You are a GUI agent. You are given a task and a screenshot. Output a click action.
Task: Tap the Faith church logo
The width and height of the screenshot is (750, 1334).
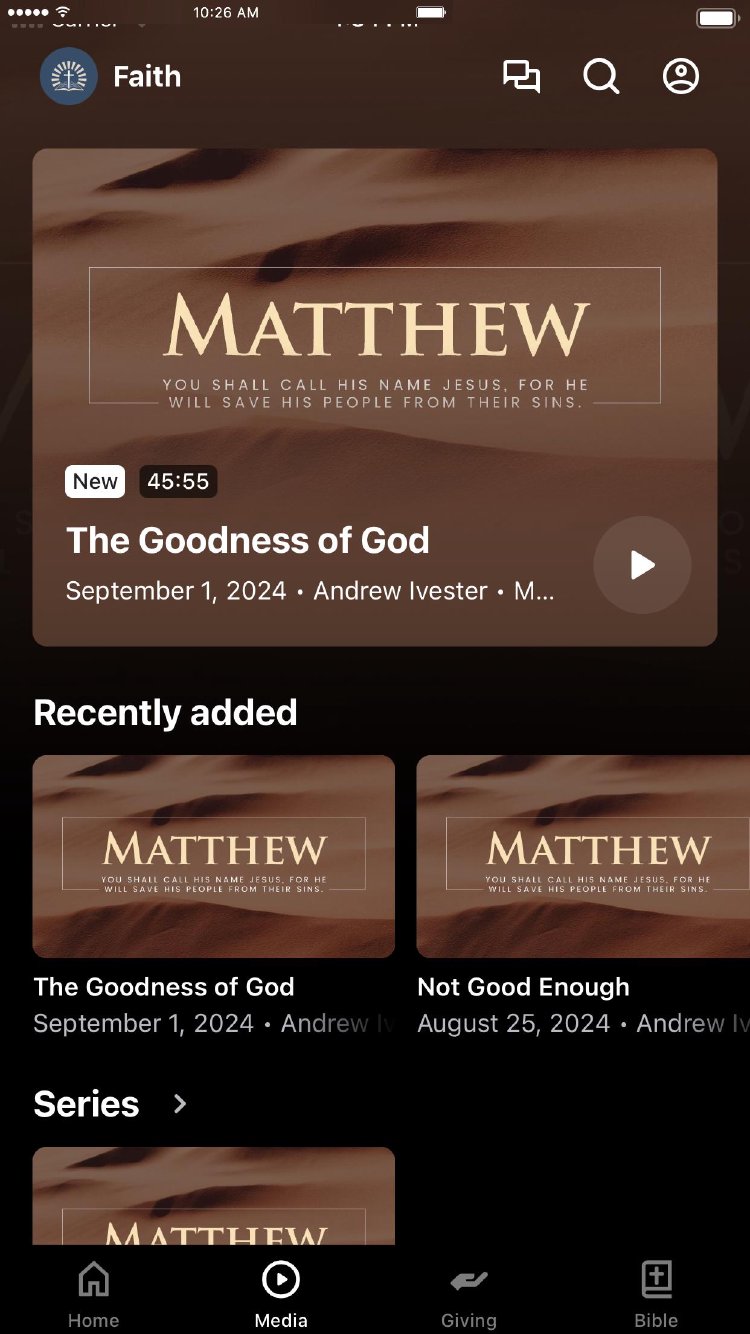(69, 77)
